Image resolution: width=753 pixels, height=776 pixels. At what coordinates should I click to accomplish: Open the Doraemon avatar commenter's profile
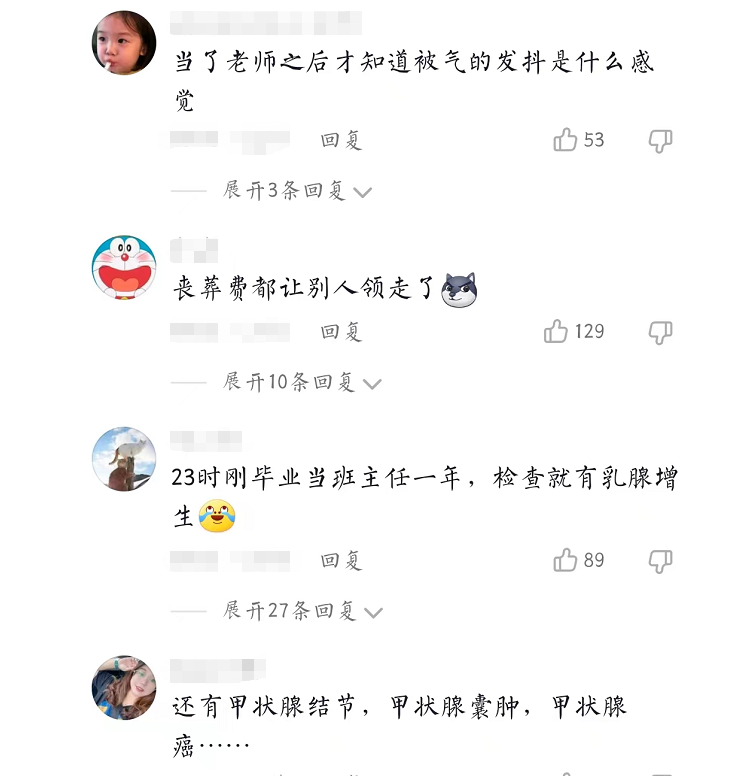124,267
